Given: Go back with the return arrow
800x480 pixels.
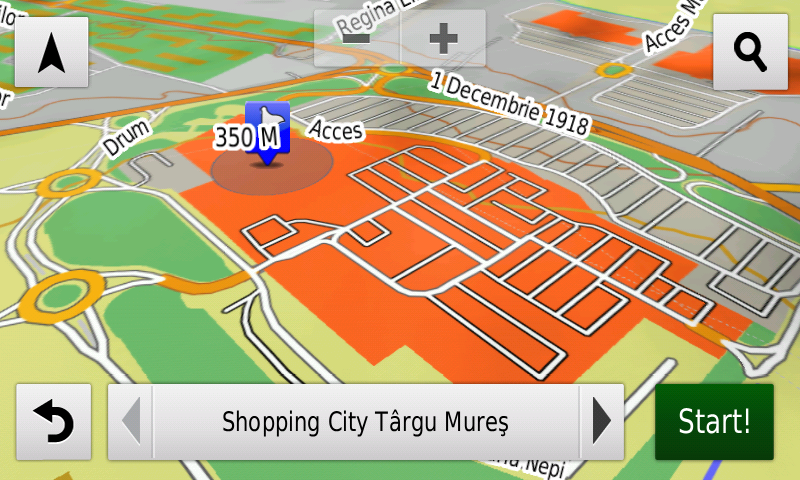Looking at the screenshot, I should pos(53,421).
